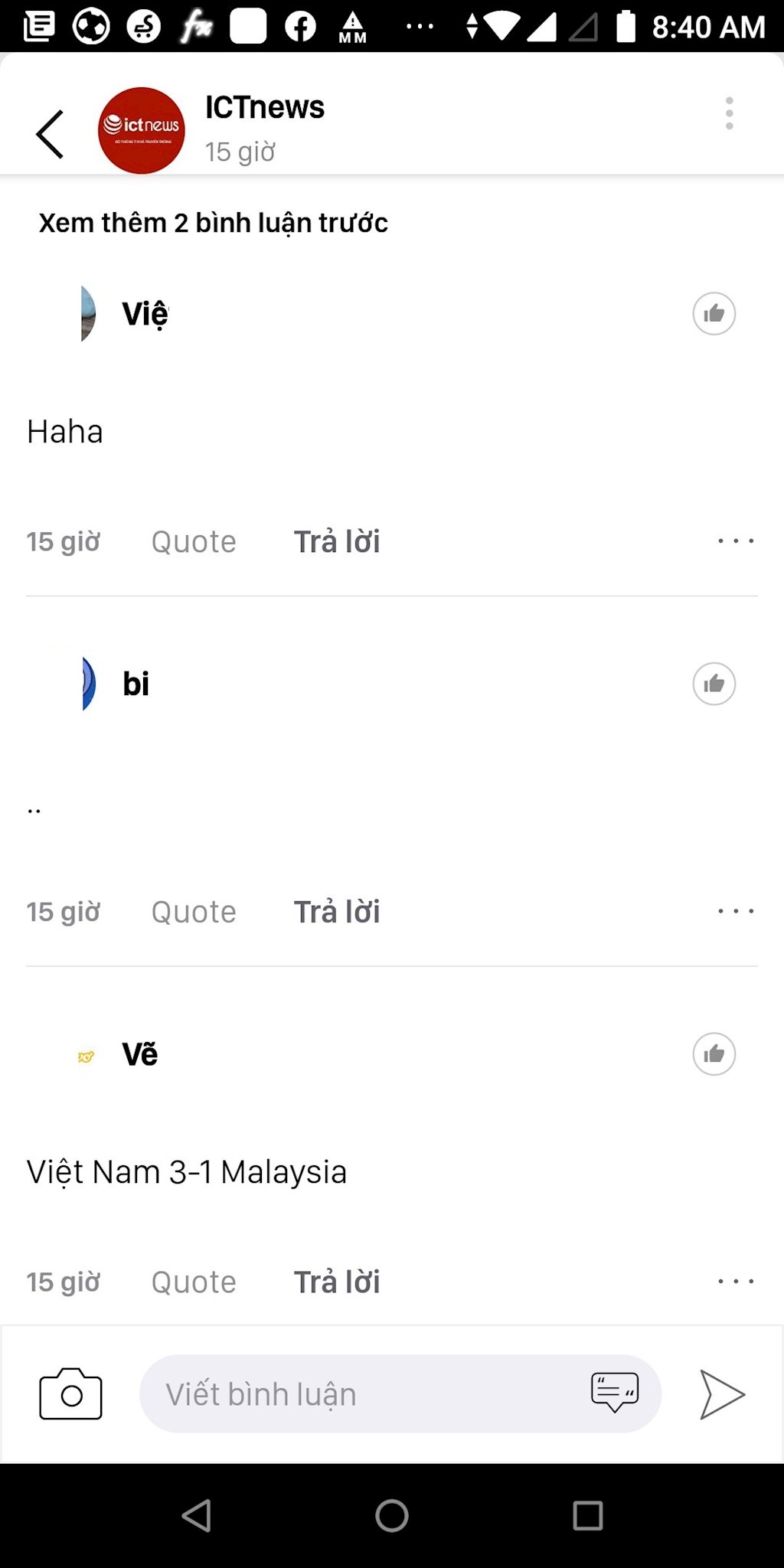The height and width of the screenshot is (1568, 784).
Task: Tap Trả lời under the "Haha" comment
Action: click(337, 542)
